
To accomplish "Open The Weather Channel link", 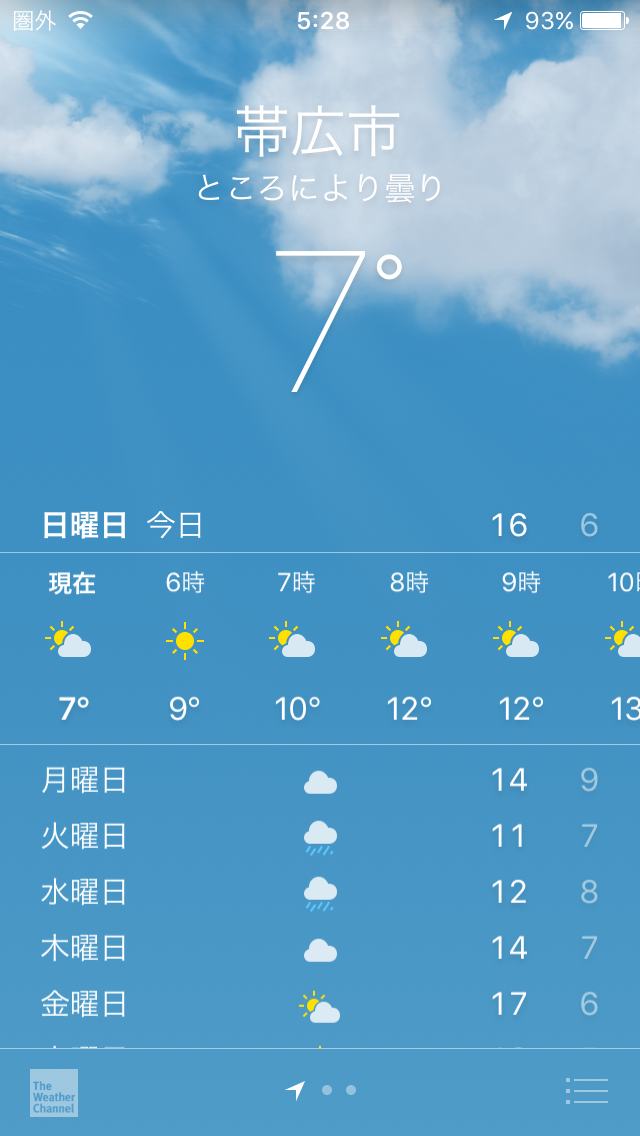I will [x=54, y=1092].
